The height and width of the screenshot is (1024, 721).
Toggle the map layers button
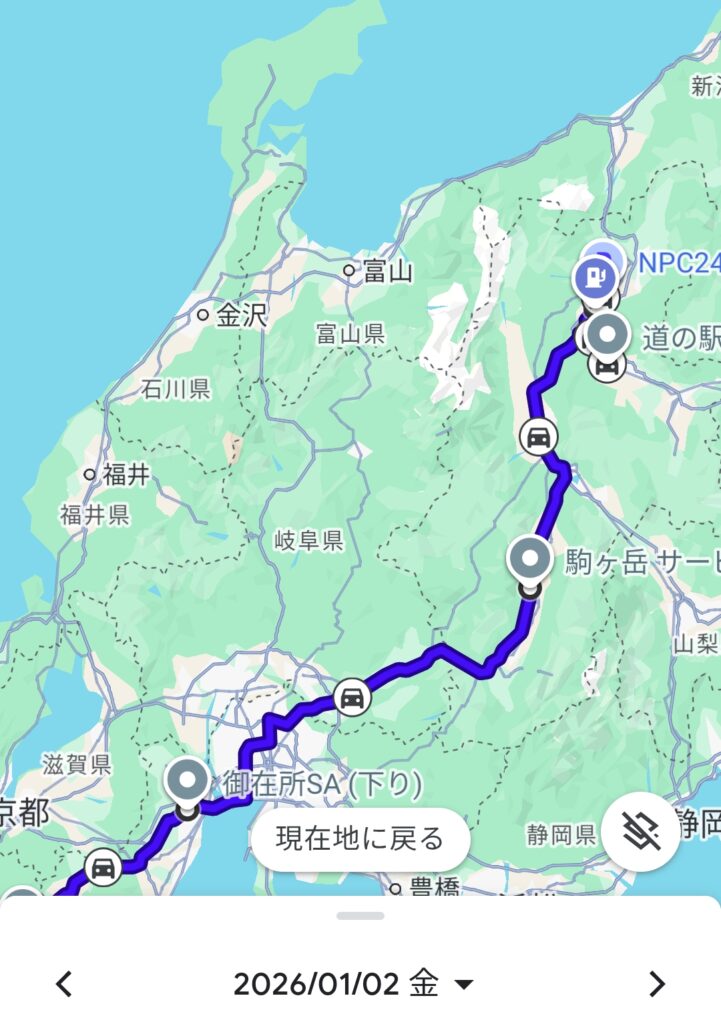(x=641, y=832)
